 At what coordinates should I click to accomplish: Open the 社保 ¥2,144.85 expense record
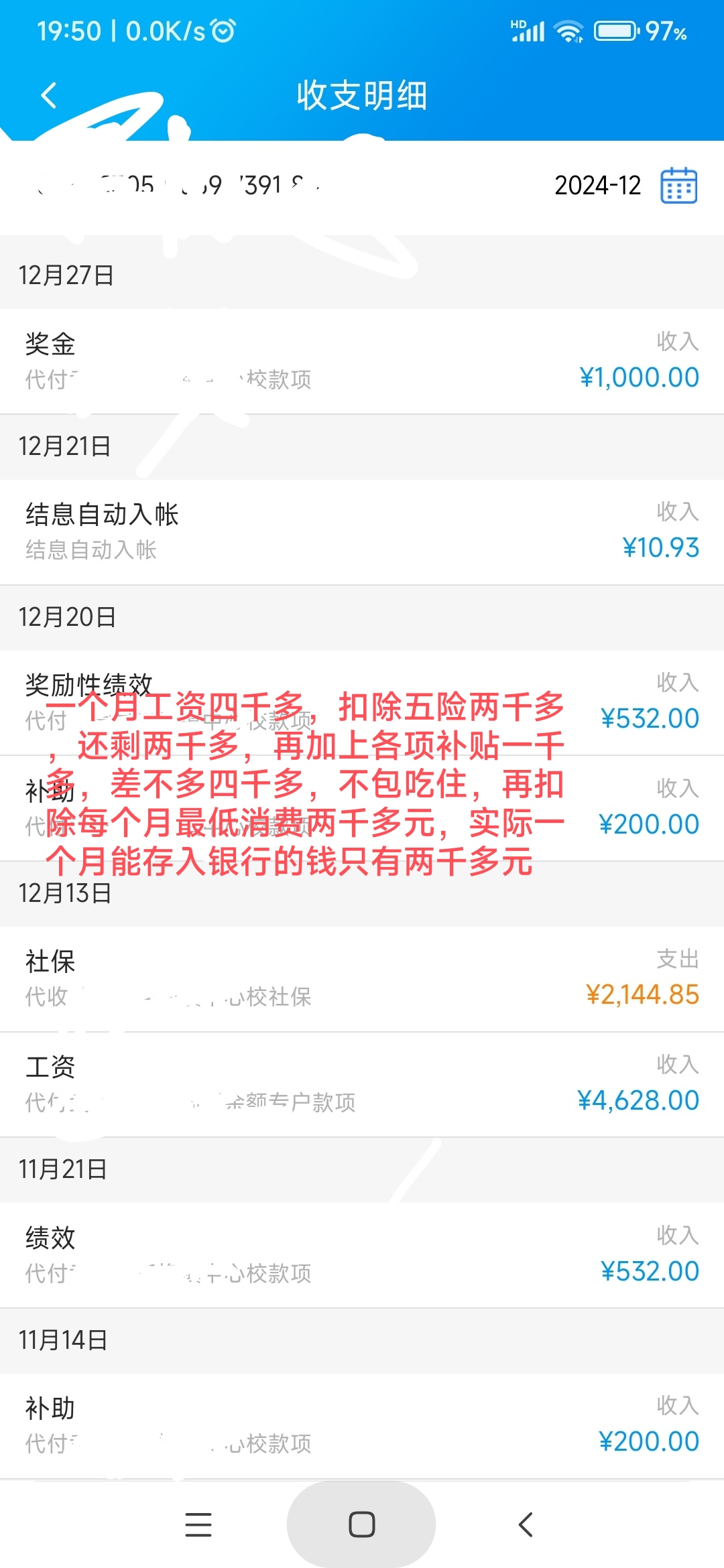click(362, 979)
